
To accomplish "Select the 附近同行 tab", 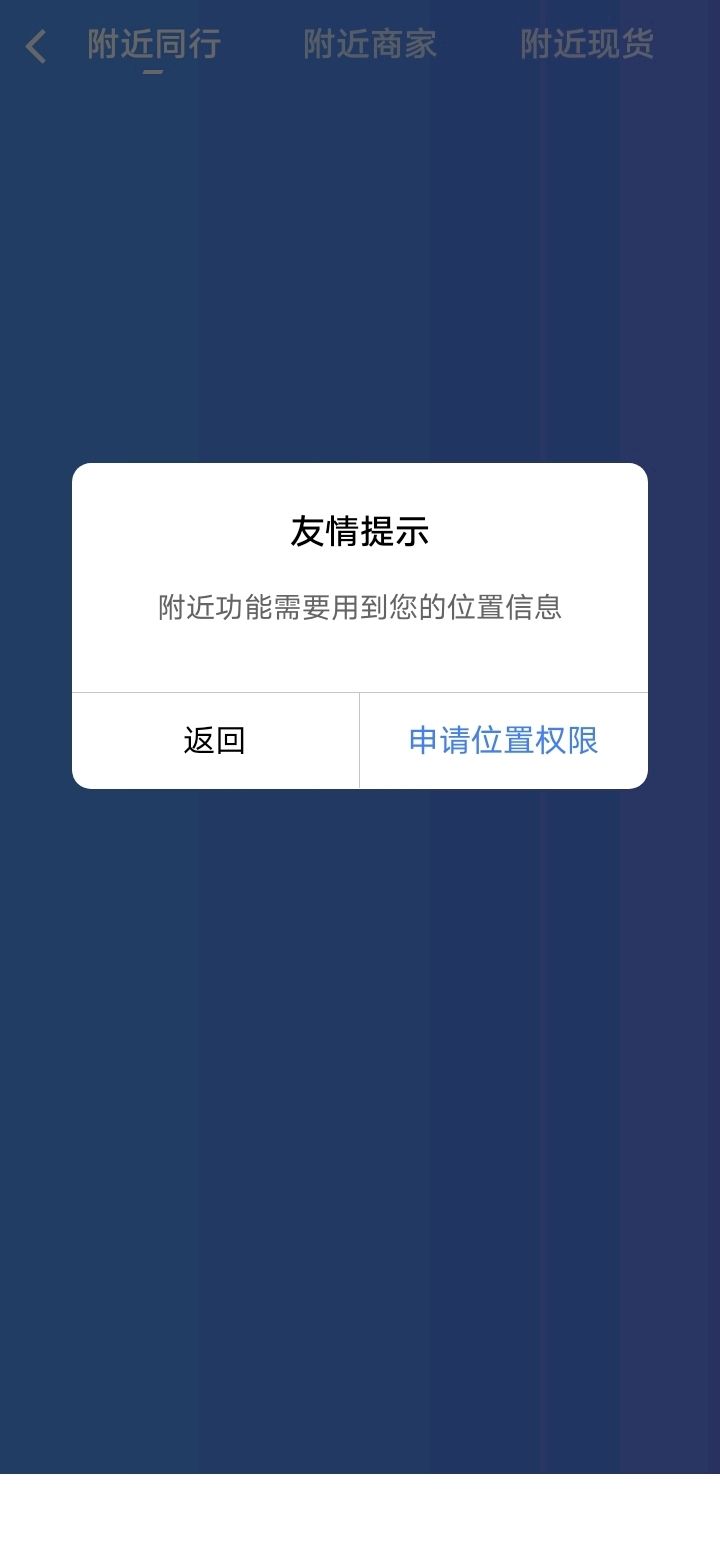I will click(154, 45).
